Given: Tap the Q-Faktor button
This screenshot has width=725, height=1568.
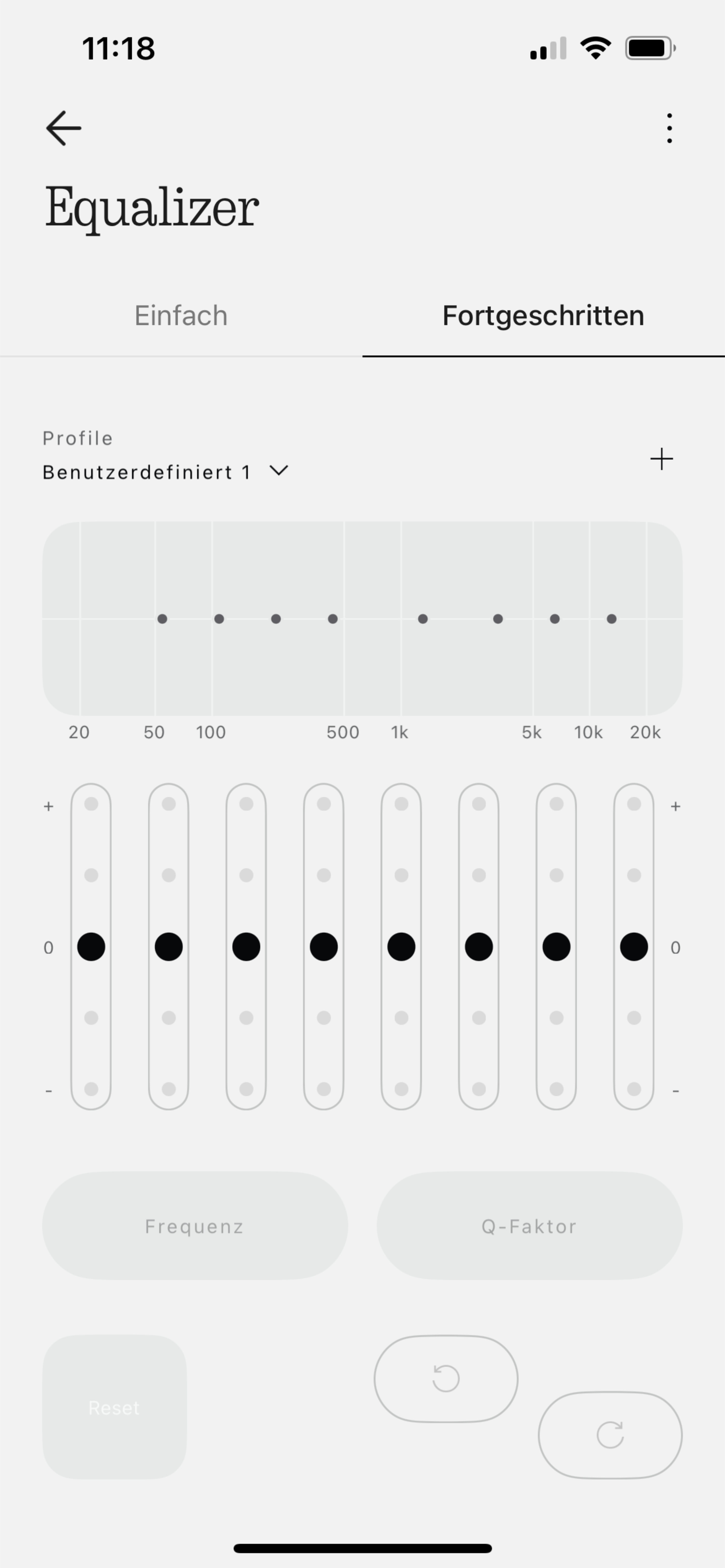Looking at the screenshot, I should coord(529,1226).
